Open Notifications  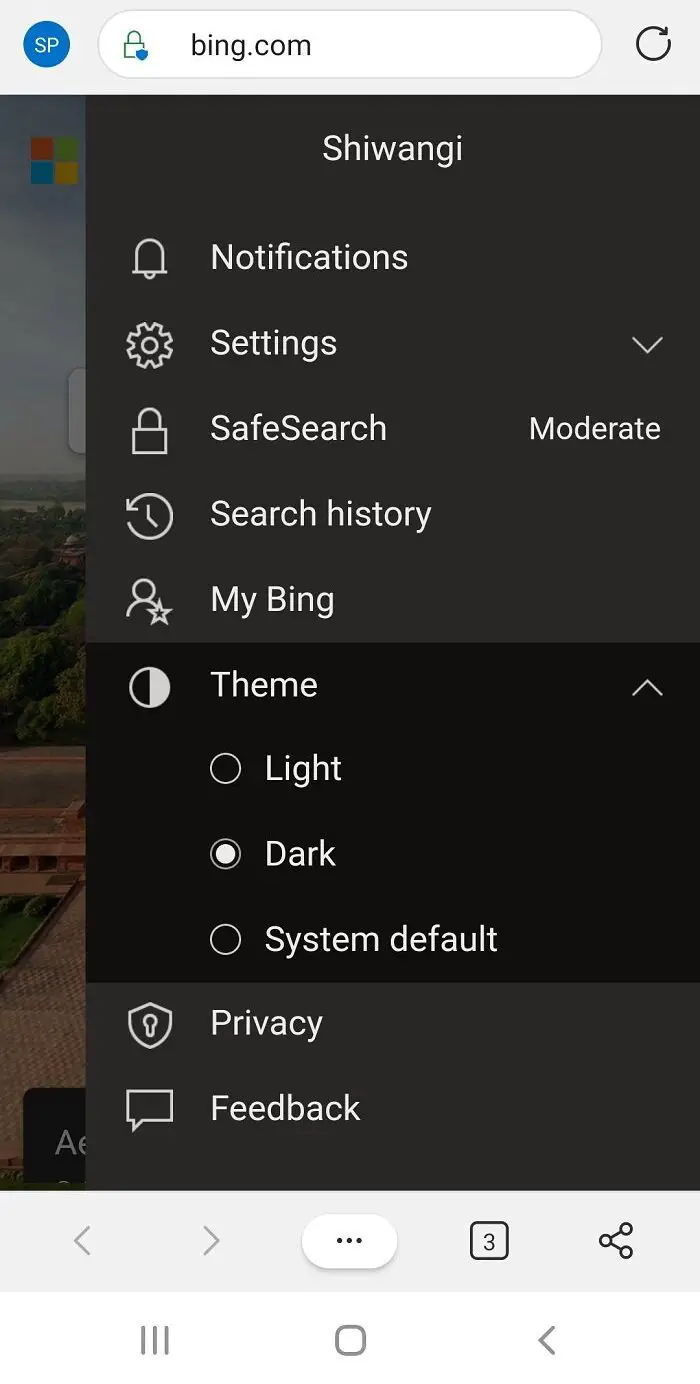pyautogui.click(x=308, y=258)
